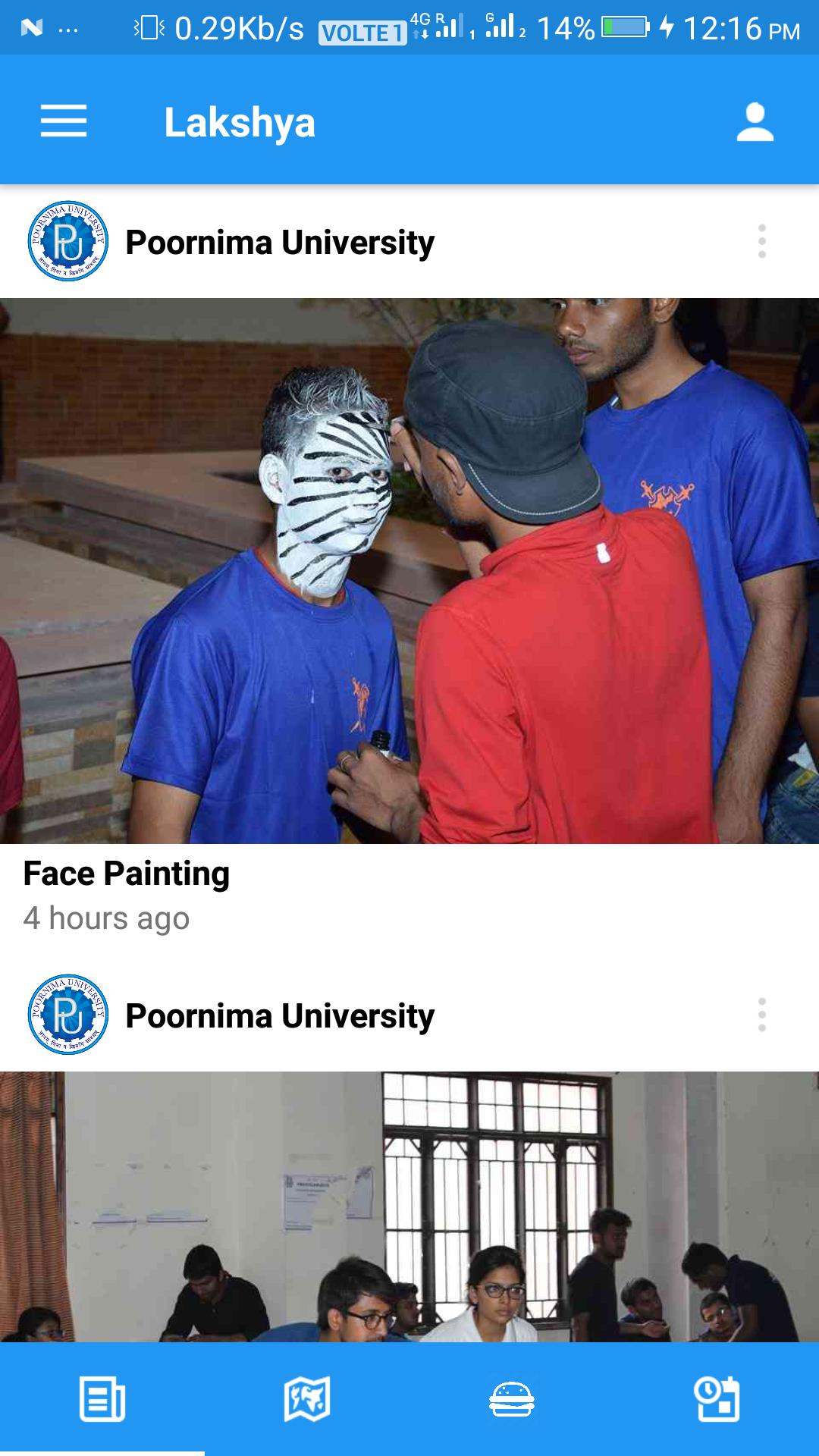Viewport: 819px width, 1456px height.
Task: Switch to the food burger tab
Action: 512,1398
